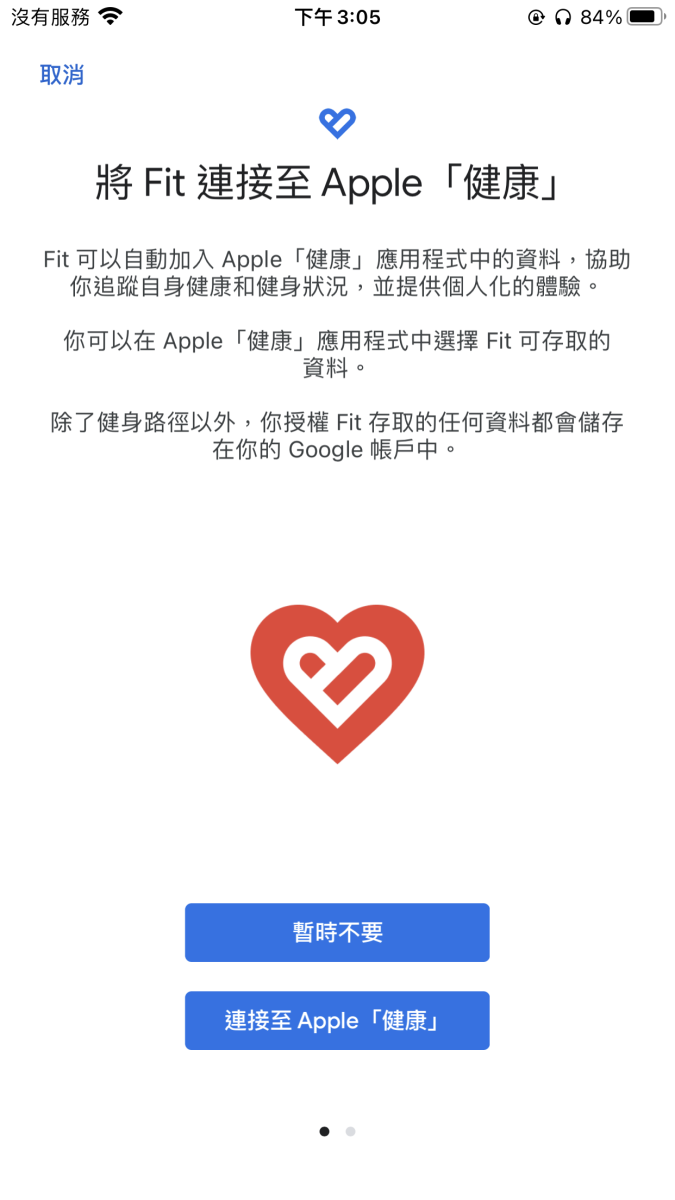Choose 暫時不要 to skip for now
Image resolution: width=675 pixels, height=1200 pixels.
[x=337, y=933]
